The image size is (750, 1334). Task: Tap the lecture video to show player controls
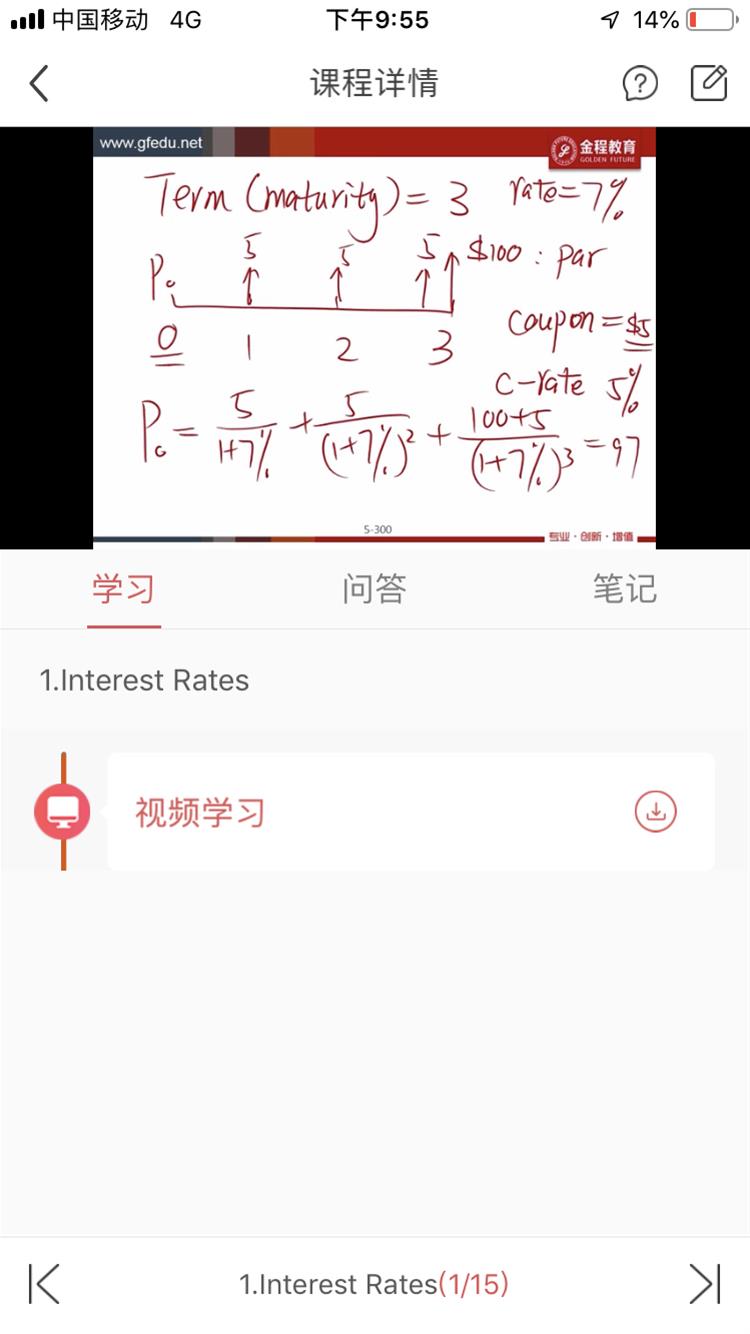(374, 337)
